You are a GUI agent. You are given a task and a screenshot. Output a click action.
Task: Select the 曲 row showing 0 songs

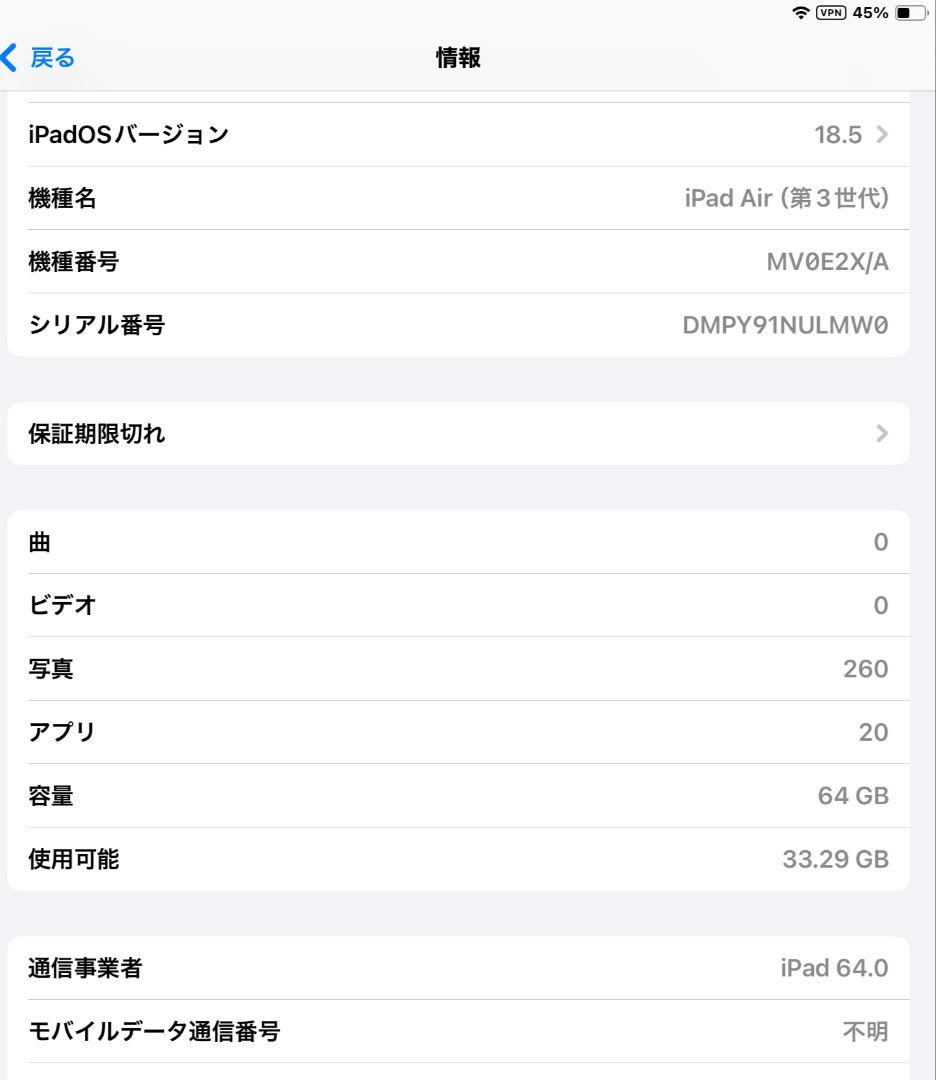pyautogui.click(x=468, y=541)
